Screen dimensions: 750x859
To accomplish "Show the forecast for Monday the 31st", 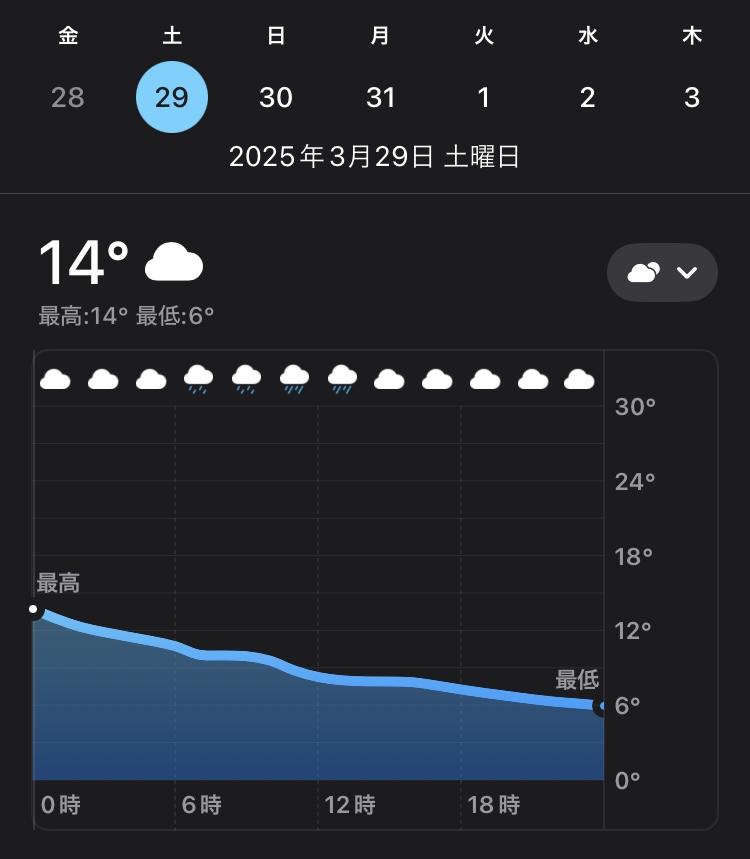I will coord(380,97).
